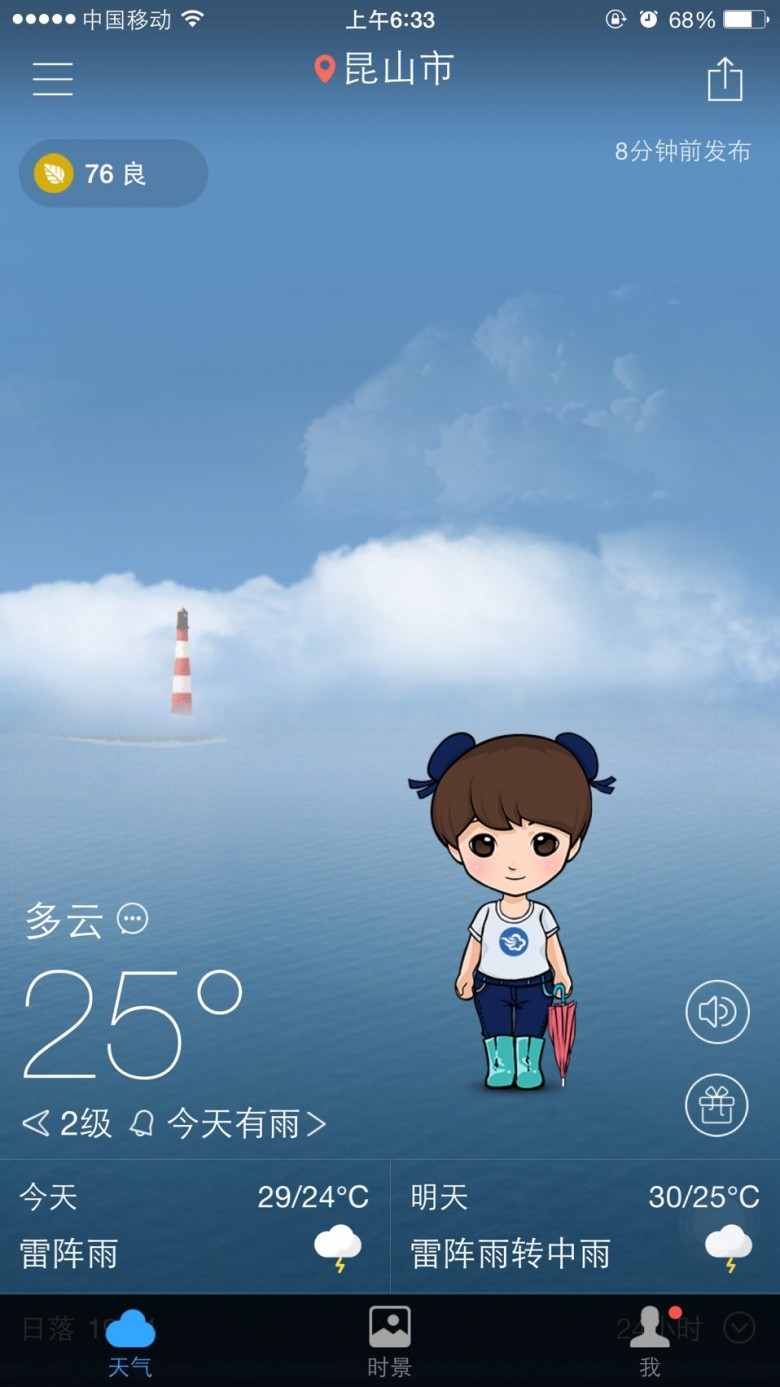View today's 雷阵雨 forecast card

pos(195,1226)
